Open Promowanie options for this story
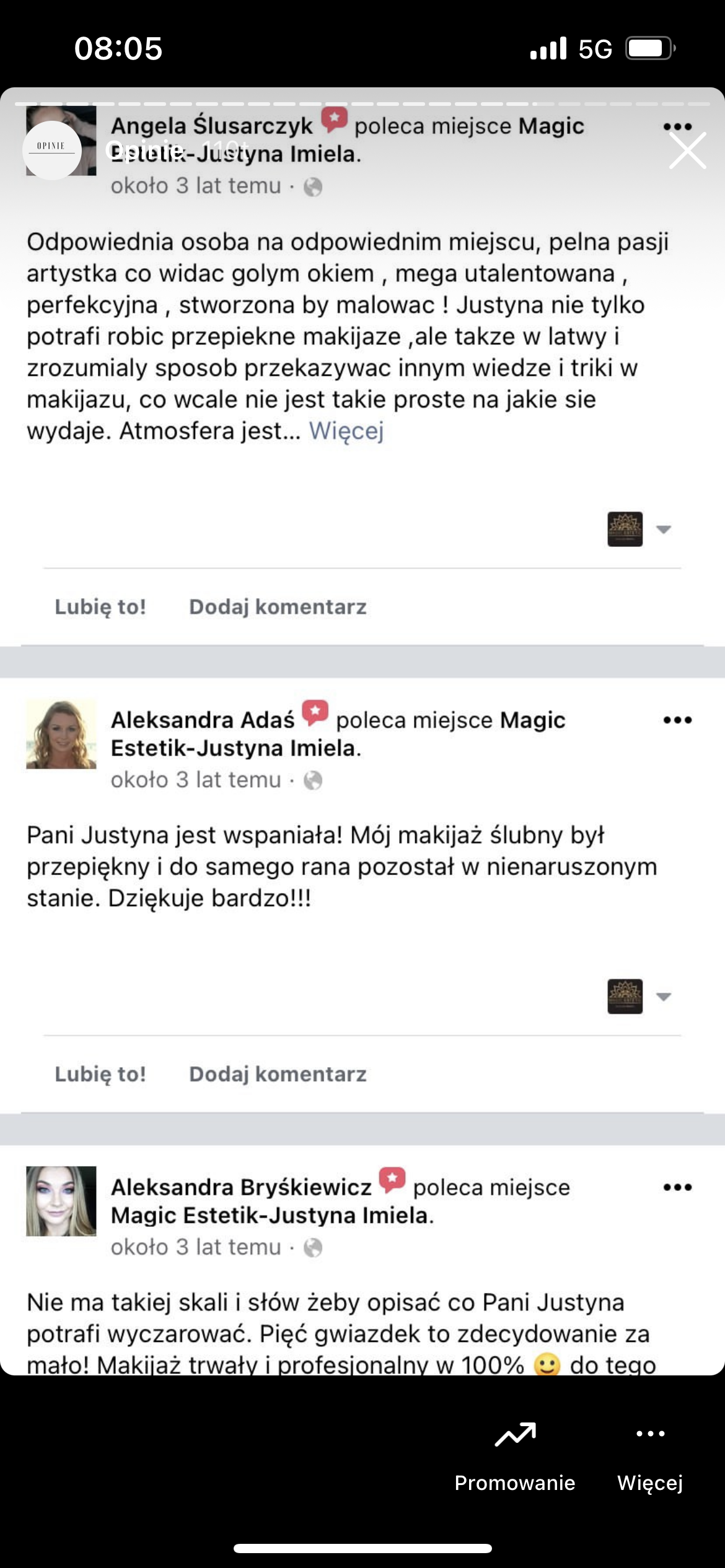The image size is (725, 1568). click(x=514, y=1455)
